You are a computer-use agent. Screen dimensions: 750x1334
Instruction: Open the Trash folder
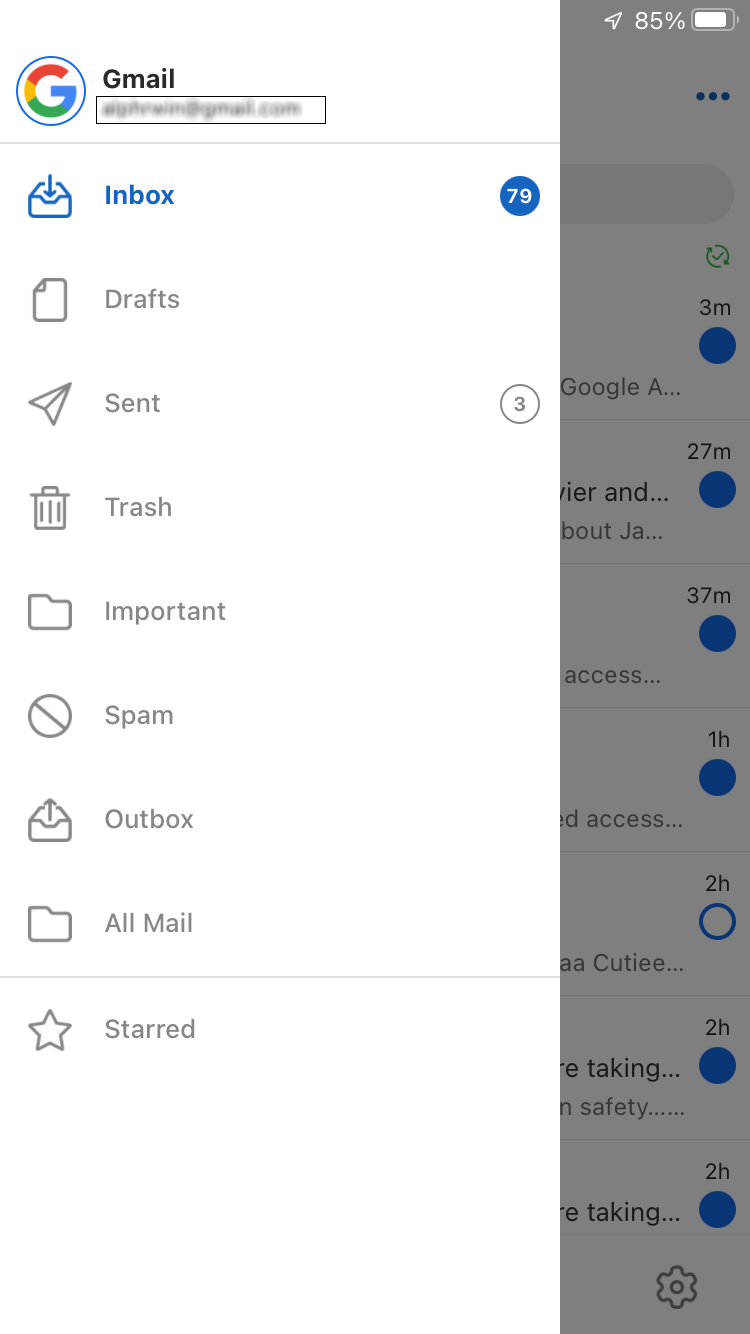[x=280, y=507]
